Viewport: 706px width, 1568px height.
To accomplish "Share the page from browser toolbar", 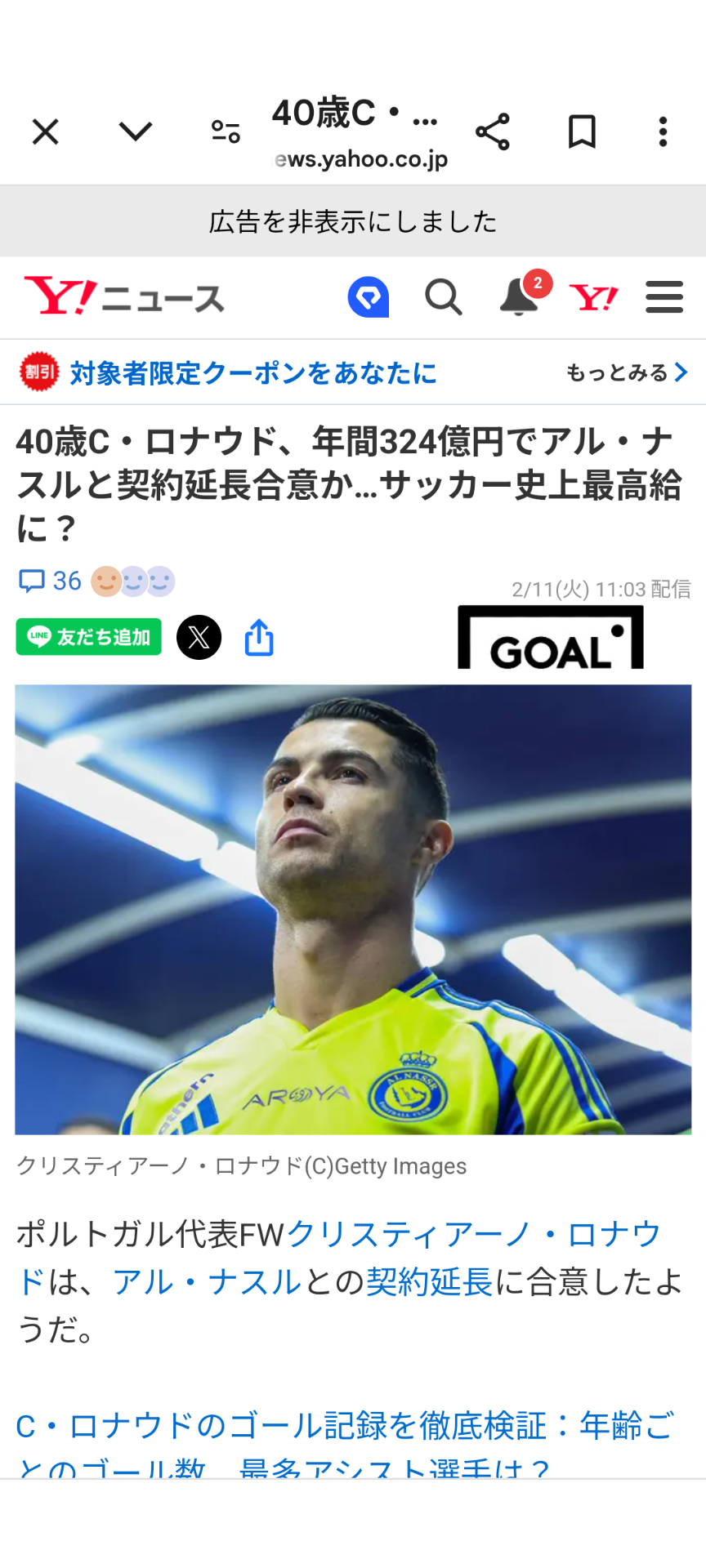I will pos(493,131).
